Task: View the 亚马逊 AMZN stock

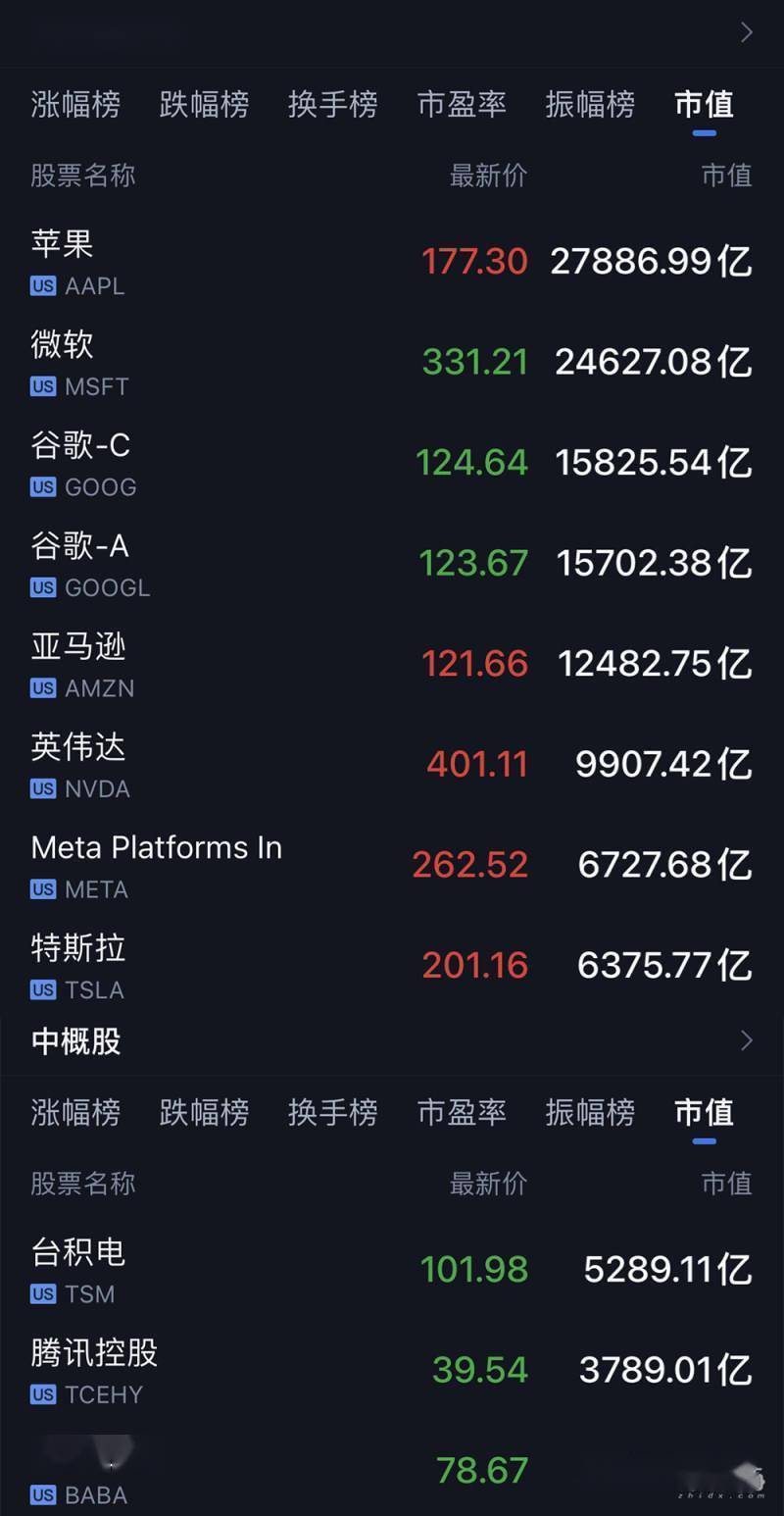Action: pos(392,665)
